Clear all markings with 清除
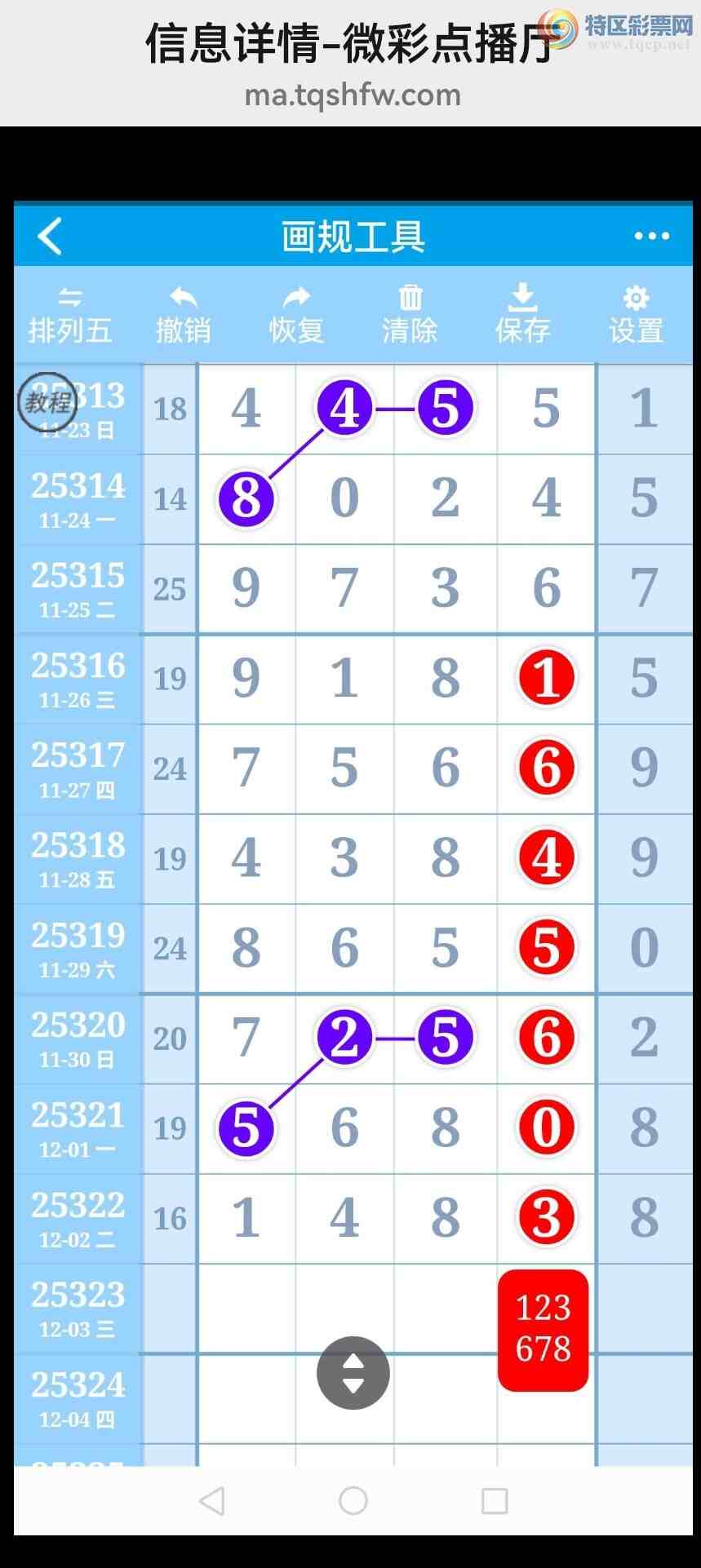 point(410,316)
